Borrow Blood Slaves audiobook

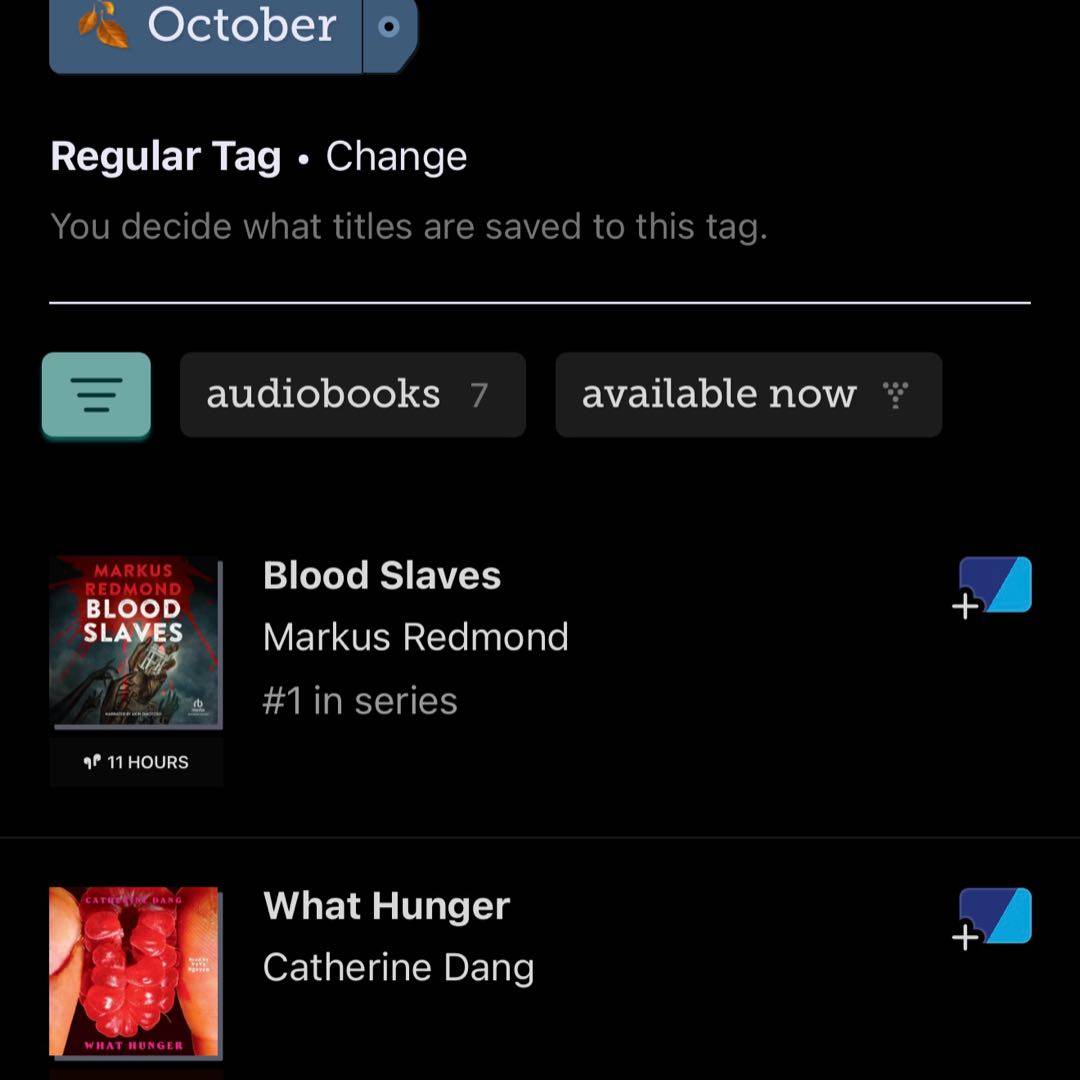point(992,588)
